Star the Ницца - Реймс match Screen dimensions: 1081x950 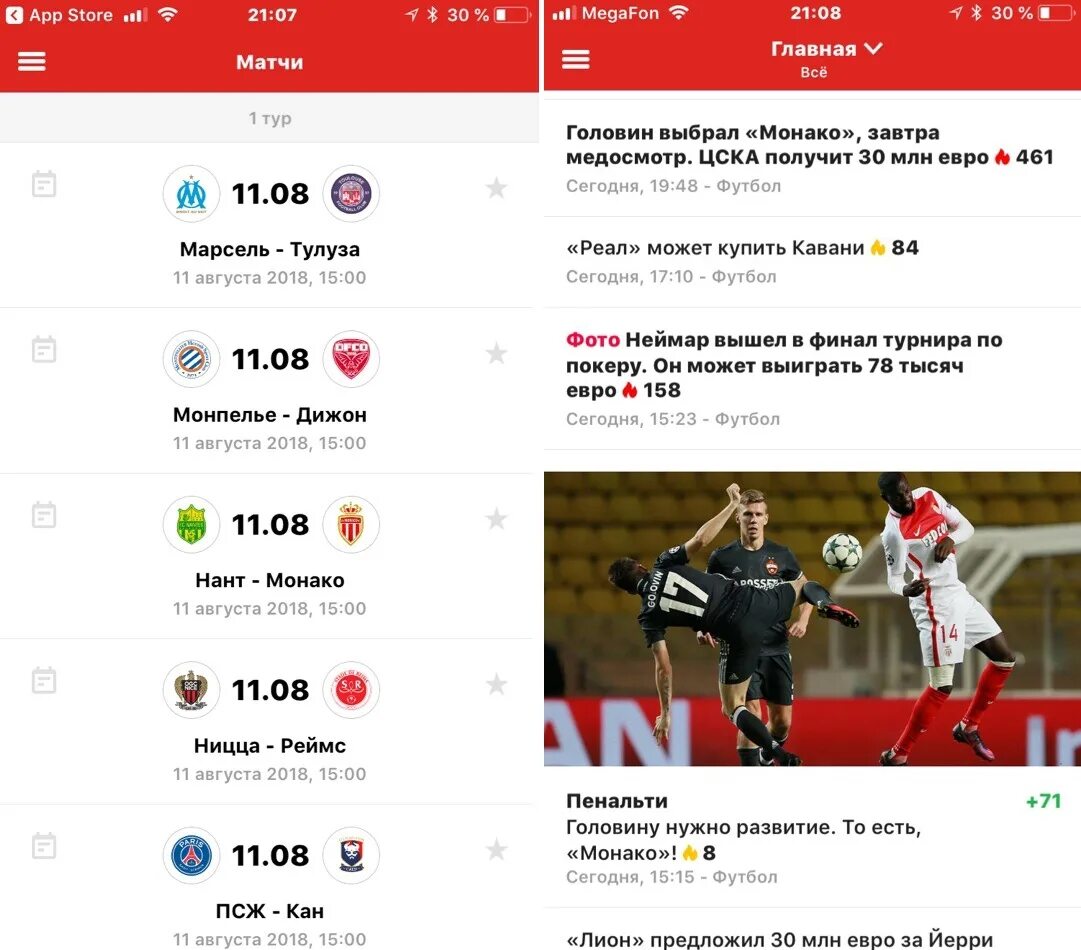497,685
